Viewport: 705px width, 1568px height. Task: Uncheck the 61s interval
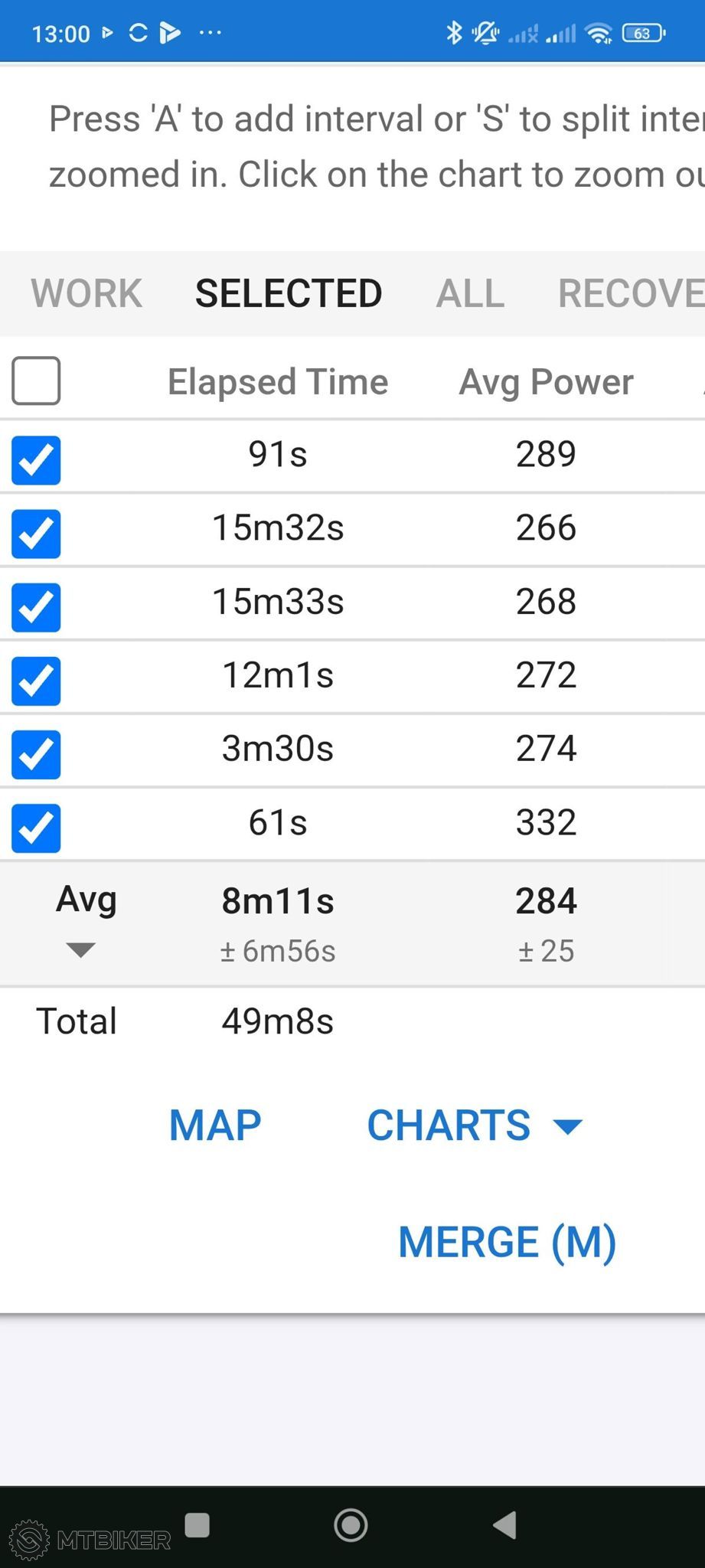(36, 828)
